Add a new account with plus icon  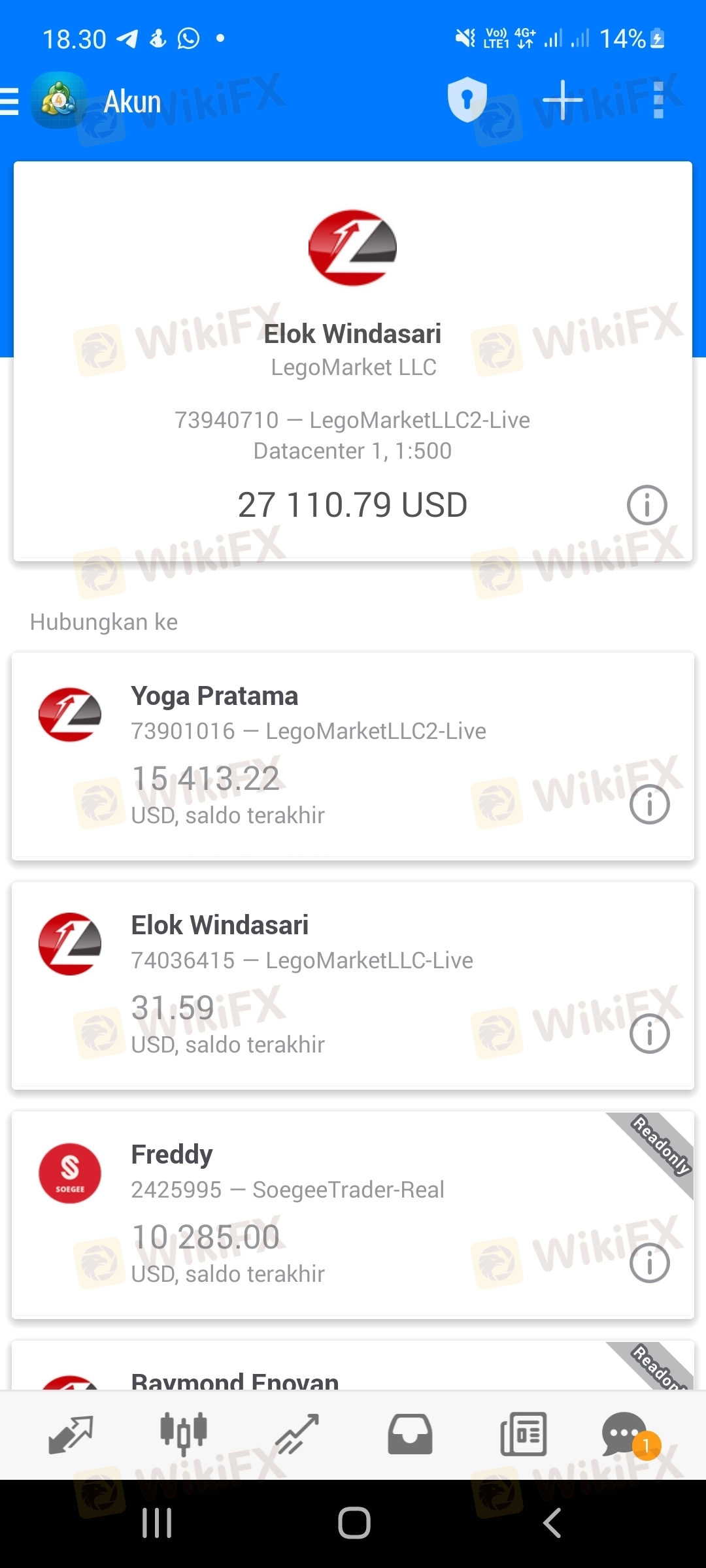562,101
